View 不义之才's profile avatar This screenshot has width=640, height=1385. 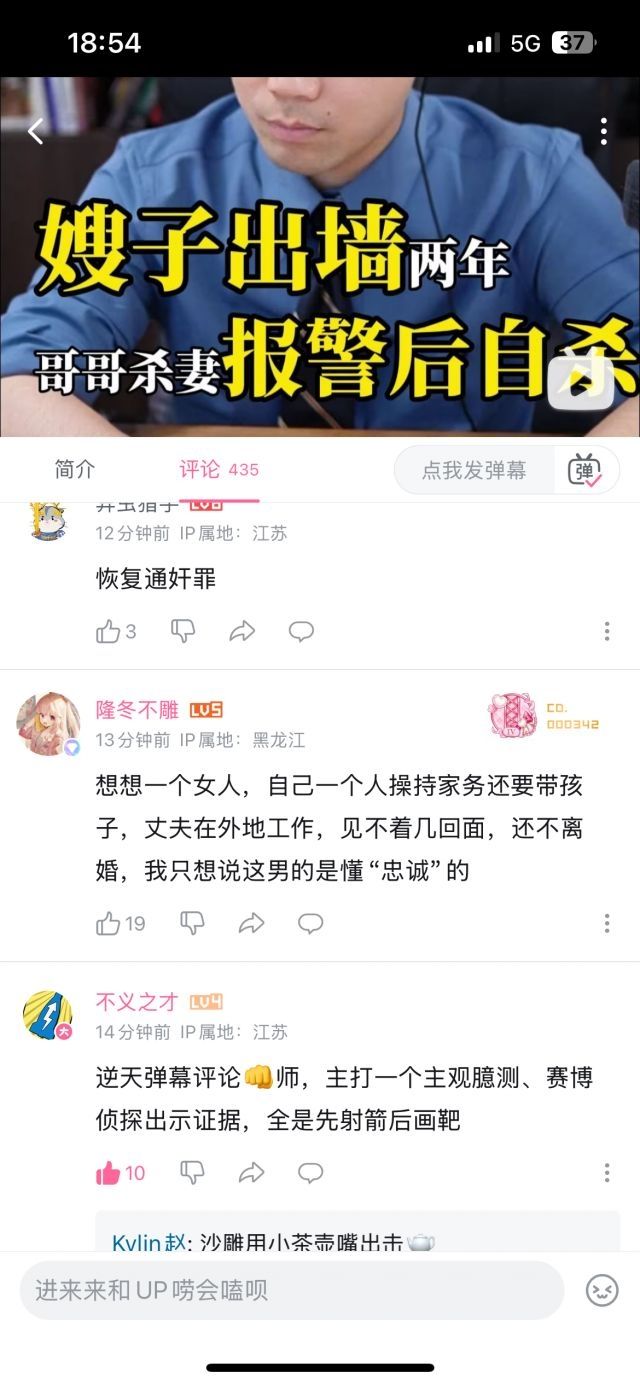48,1015
